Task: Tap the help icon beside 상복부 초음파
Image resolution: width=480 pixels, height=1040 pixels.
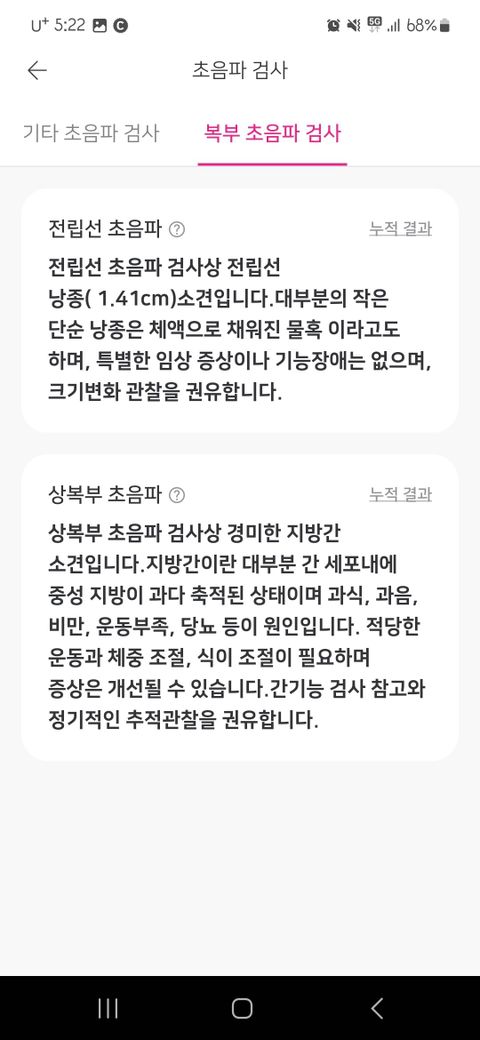Action: tap(177, 495)
